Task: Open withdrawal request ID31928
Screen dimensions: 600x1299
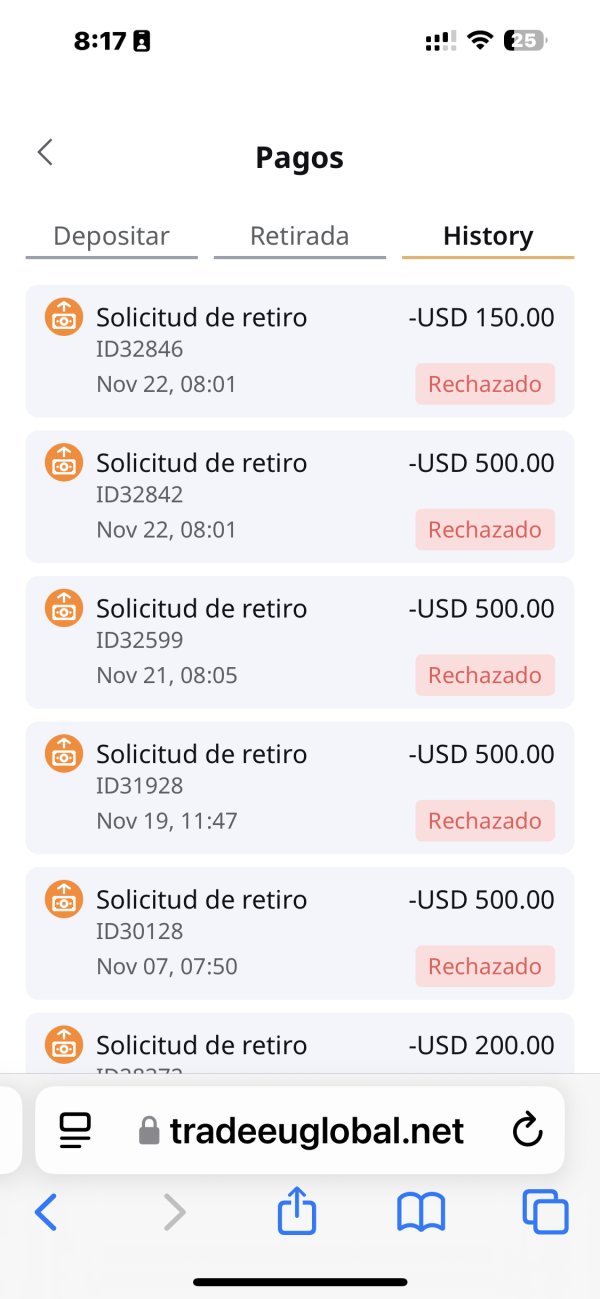Action: pyautogui.click(x=299, y=787)
